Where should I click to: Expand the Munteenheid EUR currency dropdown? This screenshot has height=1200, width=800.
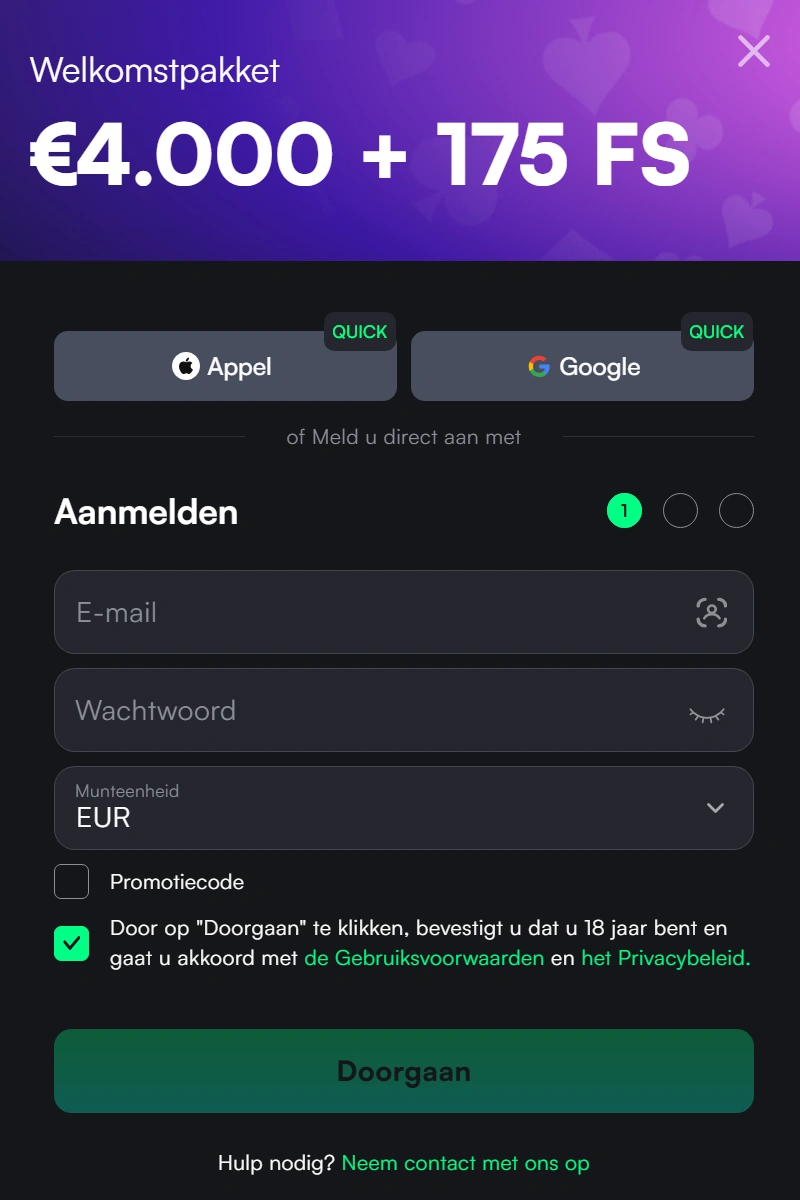[404, 808]
